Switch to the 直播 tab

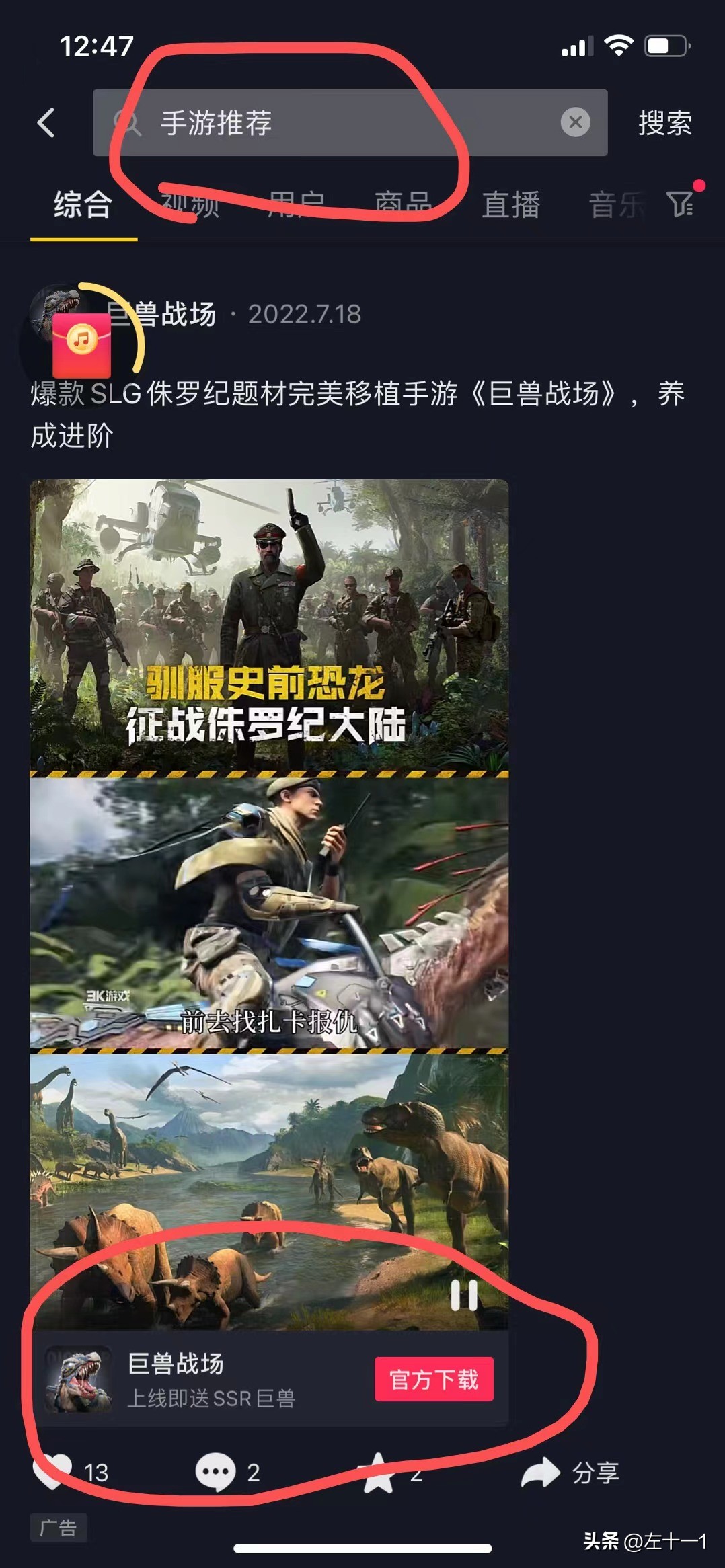[510, 204]
